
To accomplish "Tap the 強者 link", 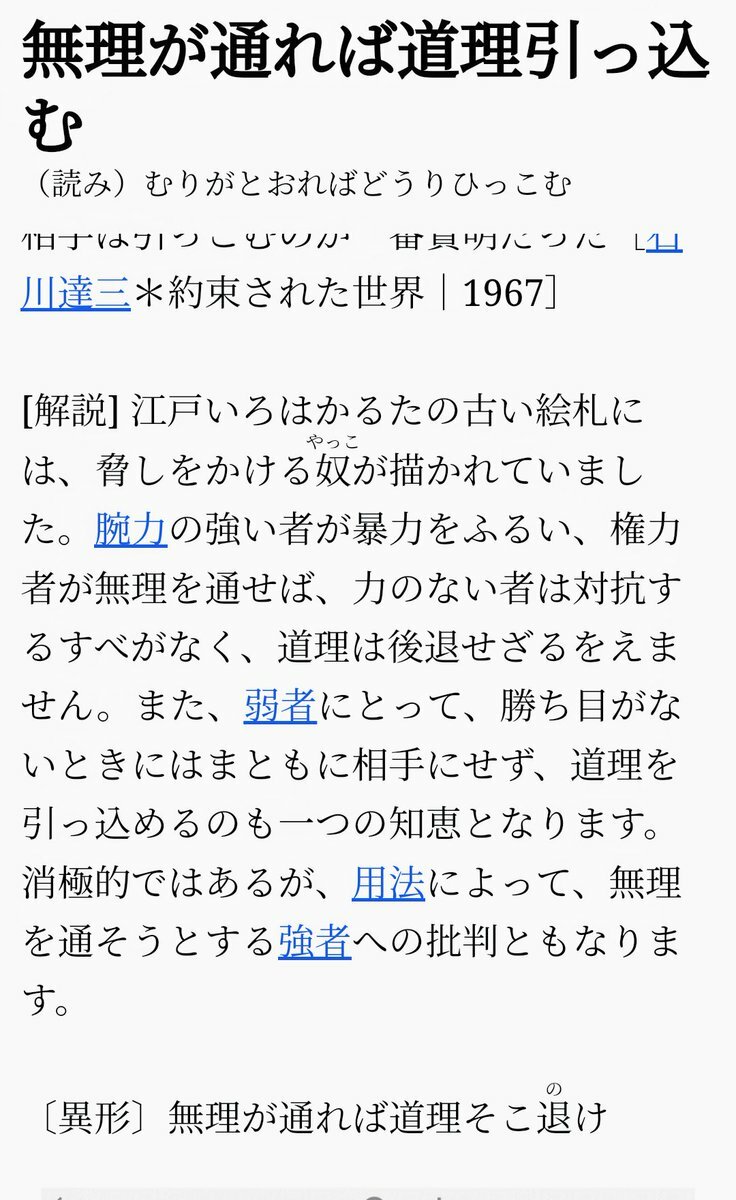I will pyautogui.click(x=314, y=942).
